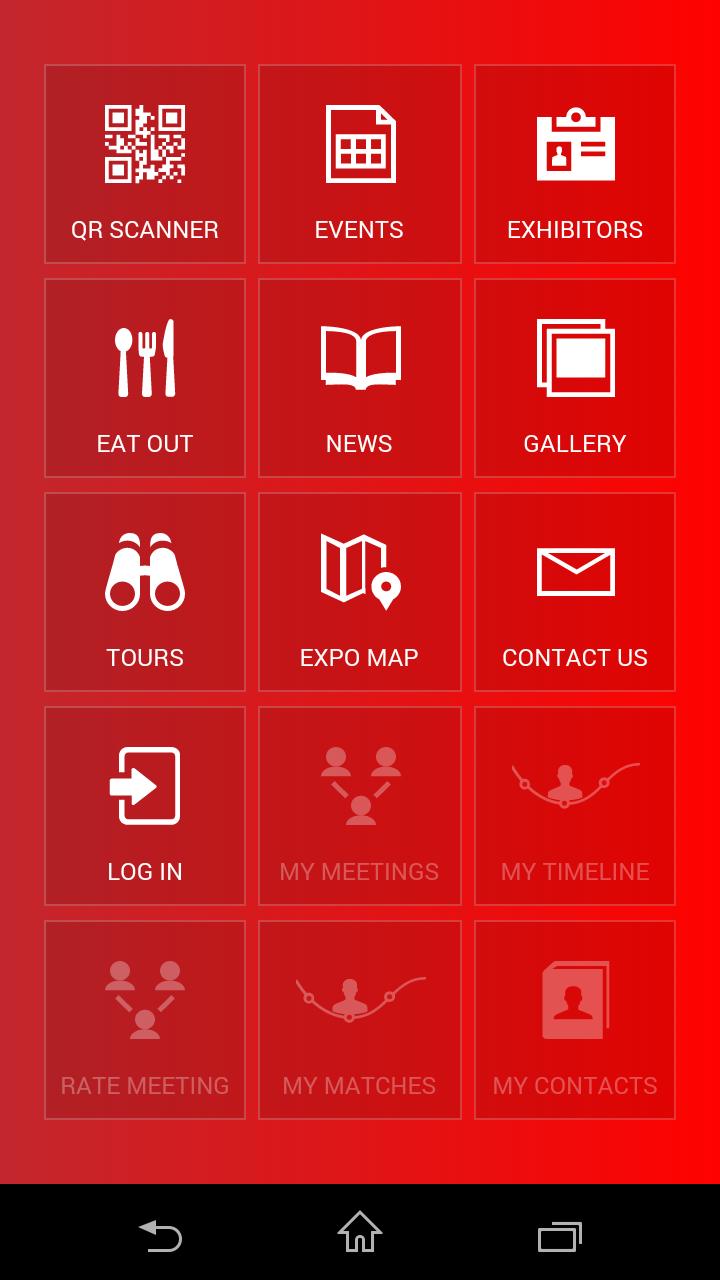This screenshot has height=1280, width=720.
Task: Show the Expo Map
Action: 360,592
